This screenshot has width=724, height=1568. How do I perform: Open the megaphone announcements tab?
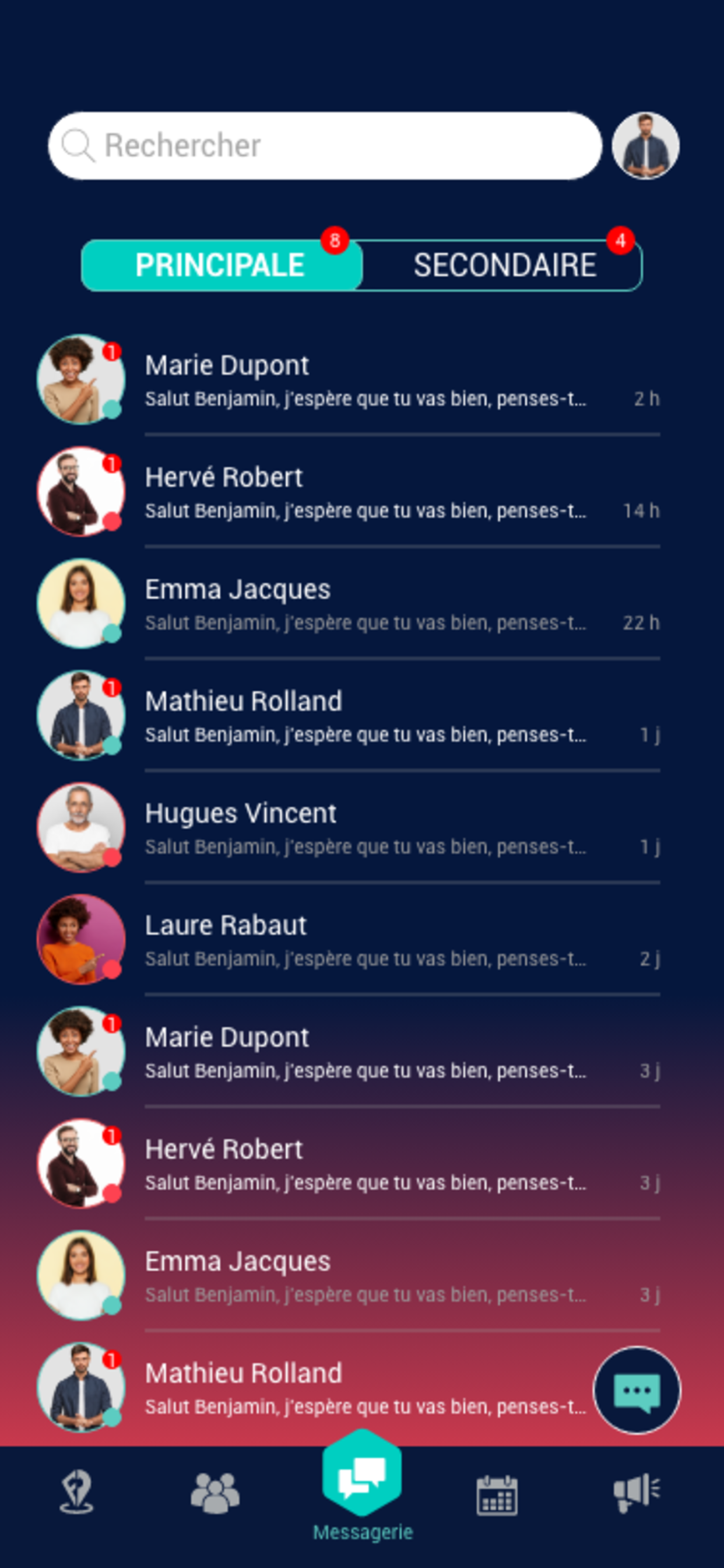635,1493
